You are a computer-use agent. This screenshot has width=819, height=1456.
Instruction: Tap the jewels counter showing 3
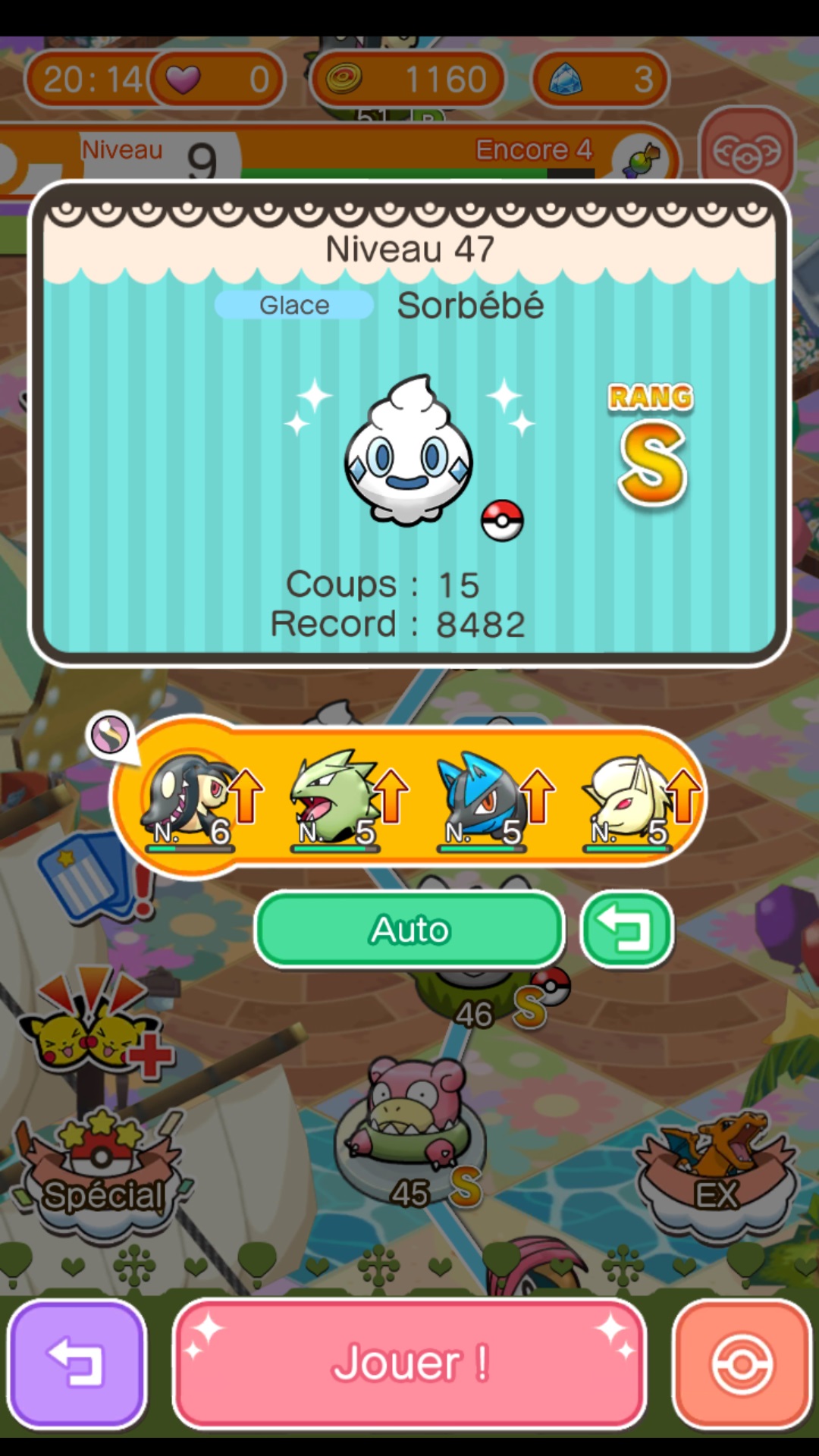coord(600,79)
